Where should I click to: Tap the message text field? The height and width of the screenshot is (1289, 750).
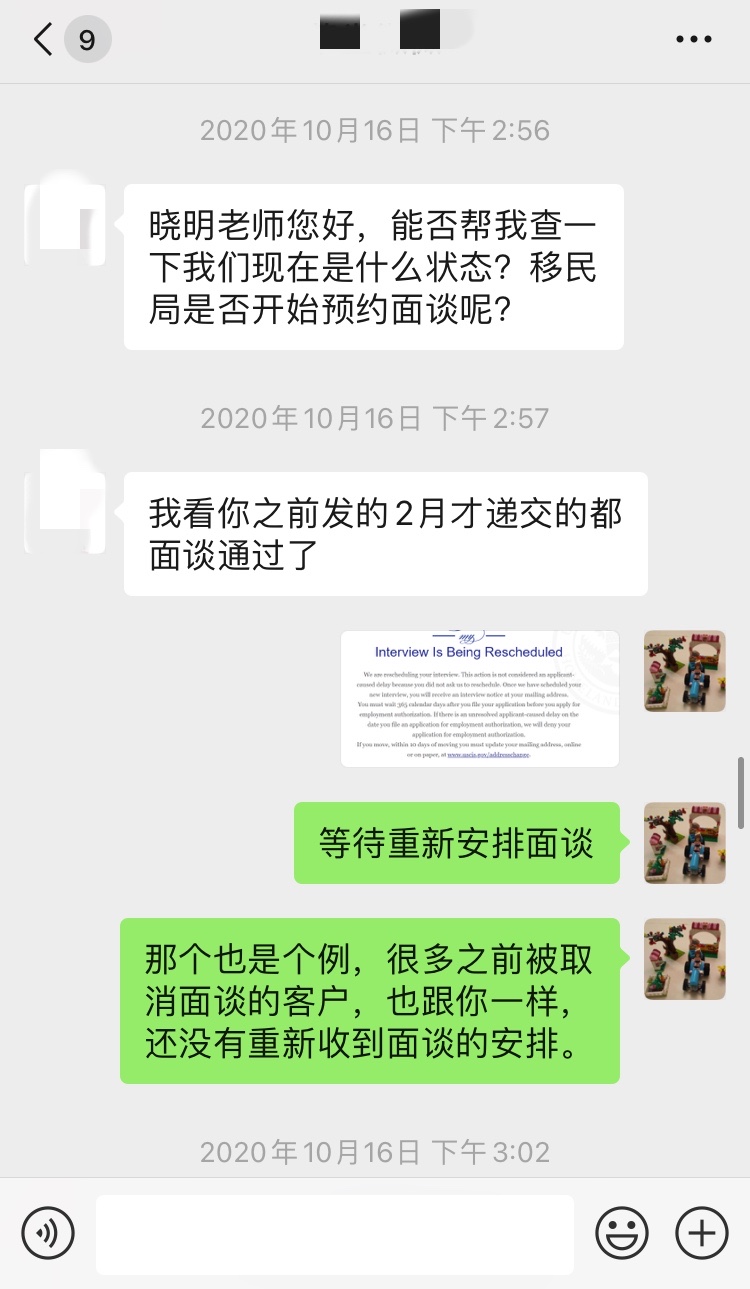(x=335, y=1234)
